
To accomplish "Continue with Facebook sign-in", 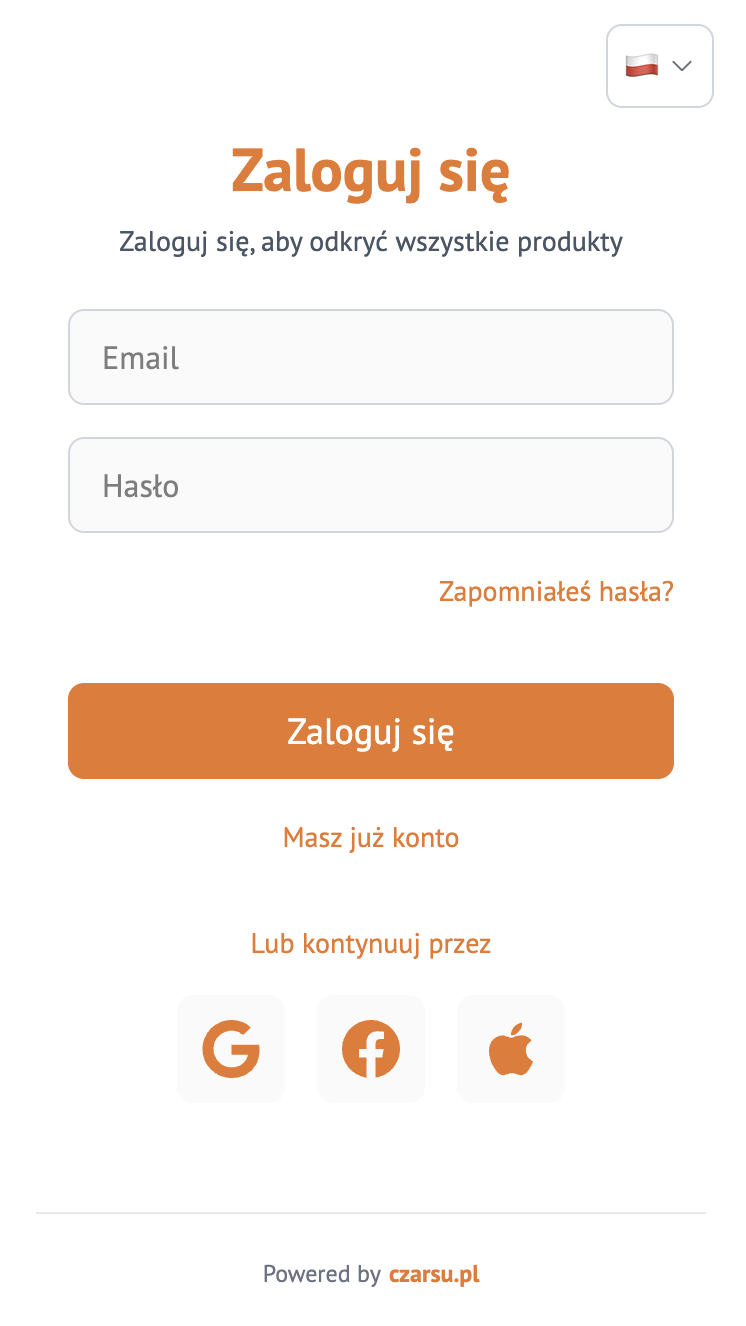I will (x=371, y=1049).
